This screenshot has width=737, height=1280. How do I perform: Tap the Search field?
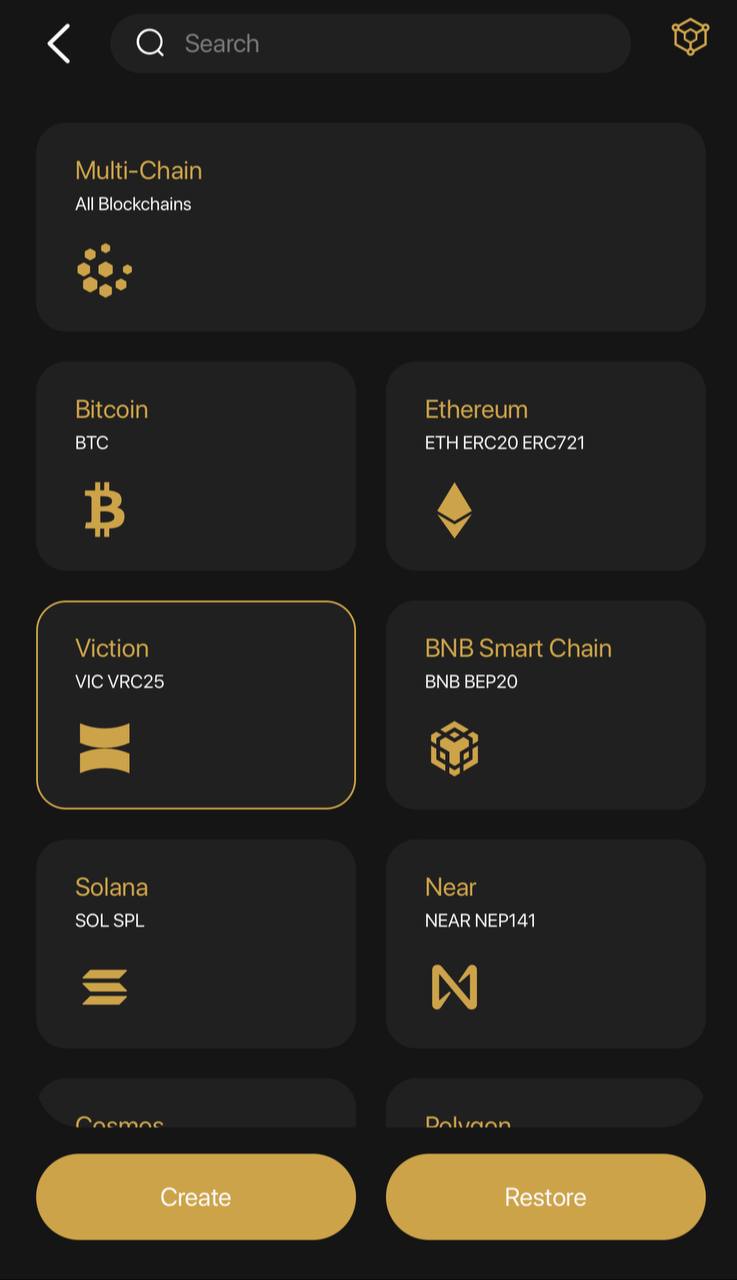click(x=370, y=43)
